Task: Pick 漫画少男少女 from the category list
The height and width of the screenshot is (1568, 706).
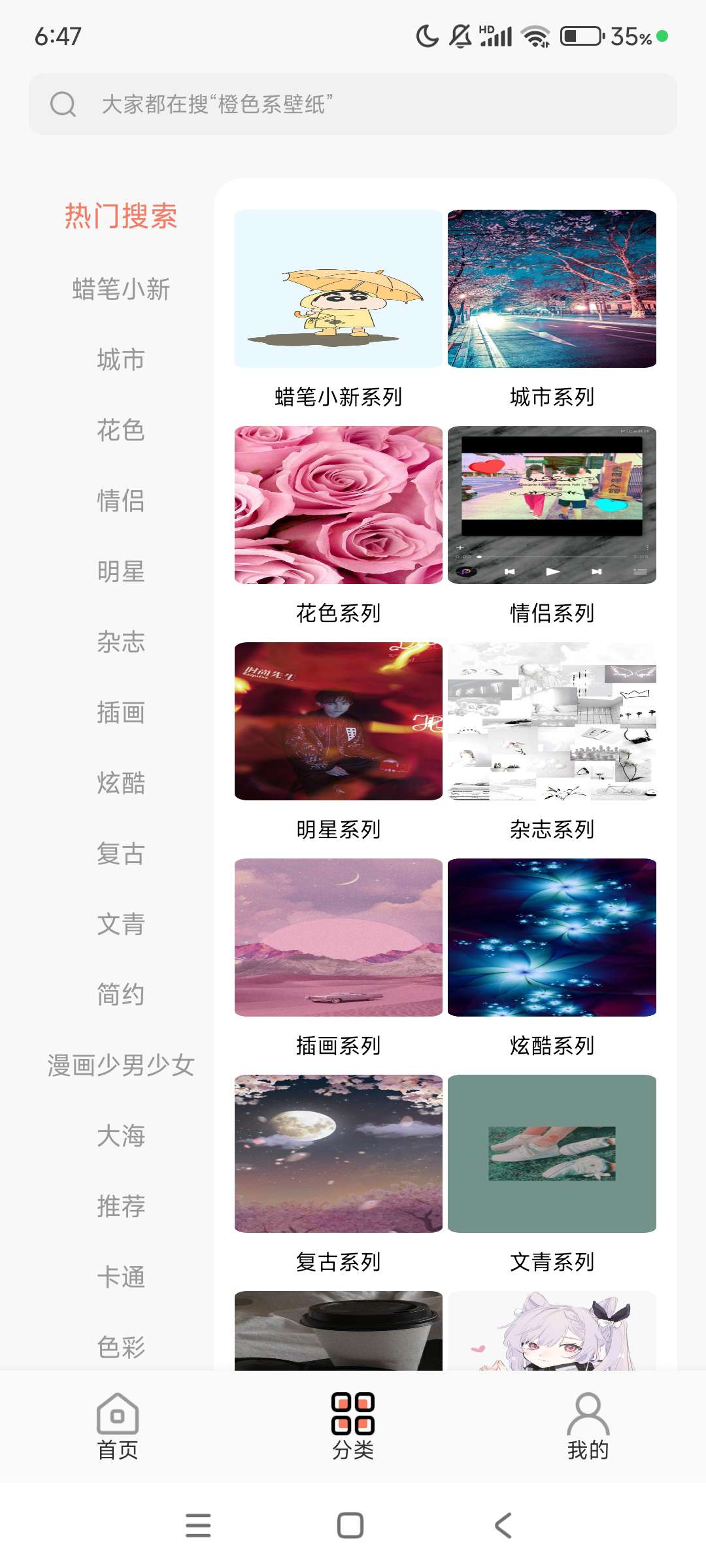Action: [121, 1065]
